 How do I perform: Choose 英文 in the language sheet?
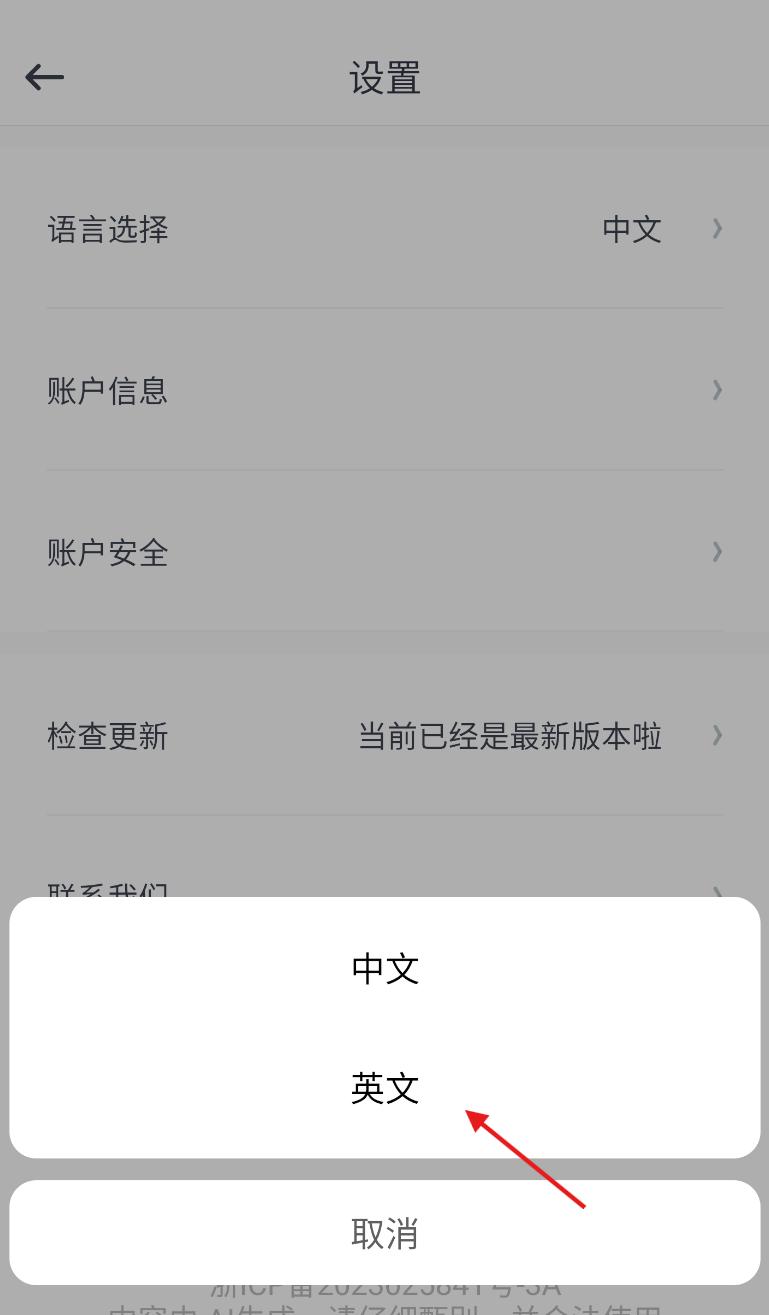point(385,1089)
